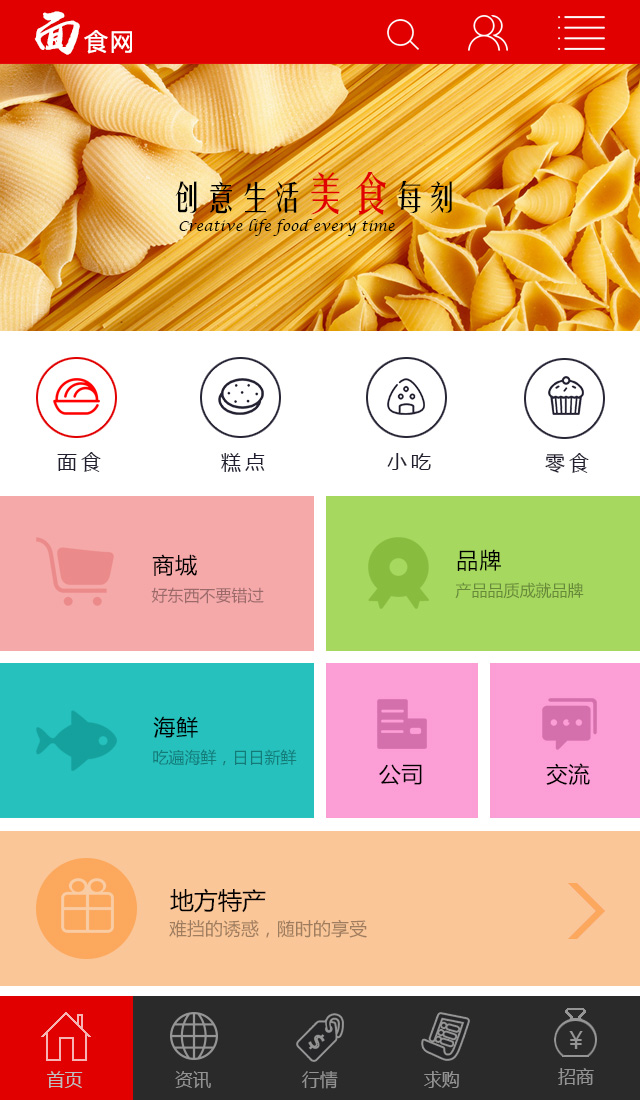Open the search icon in the top bar
This screenshot has width=640, height=1100.
click(x=402, y=34)
